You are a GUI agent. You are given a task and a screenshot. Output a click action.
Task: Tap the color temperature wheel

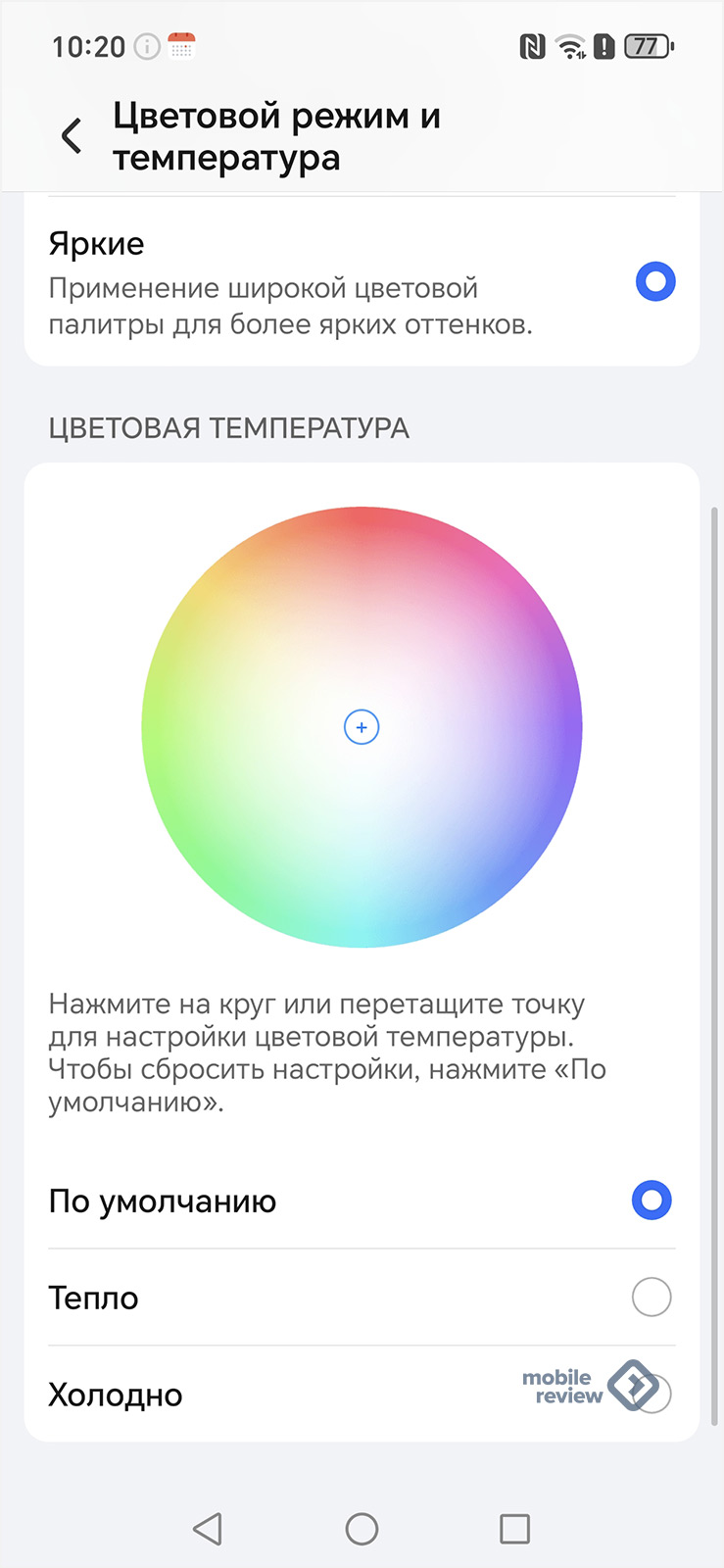[362, 727]
